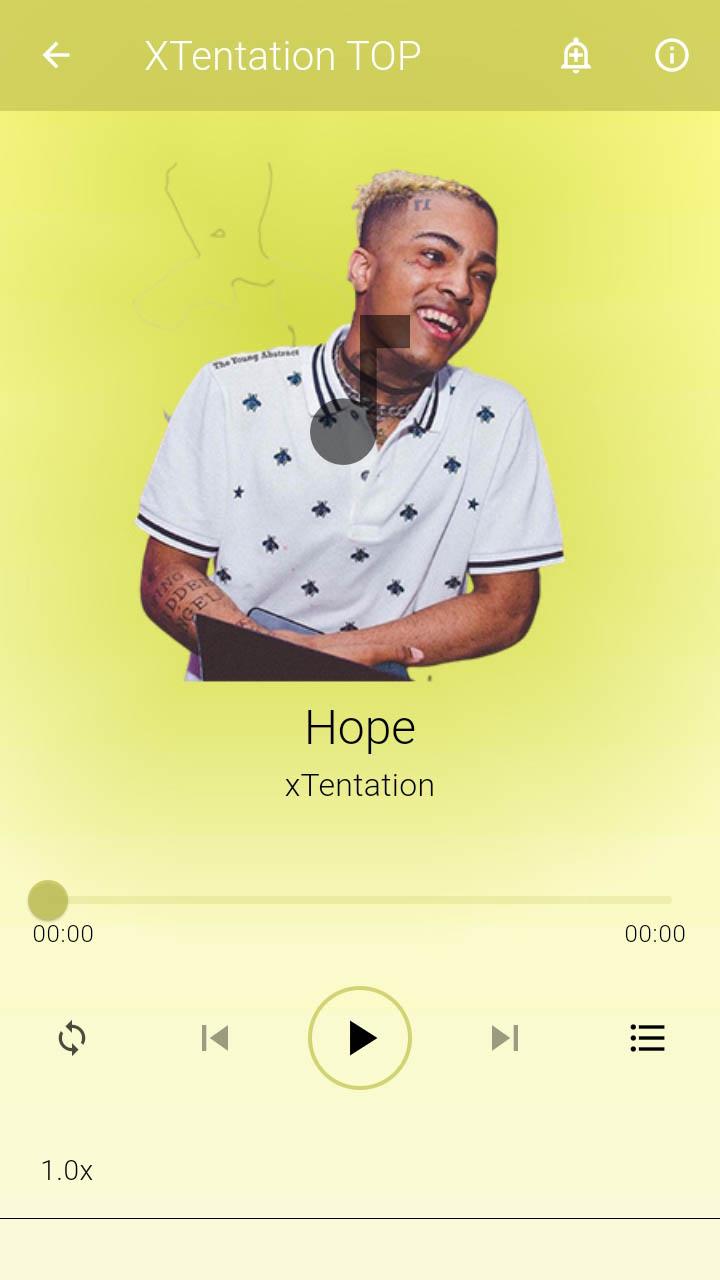Return to the previous track

point(215,1038)
